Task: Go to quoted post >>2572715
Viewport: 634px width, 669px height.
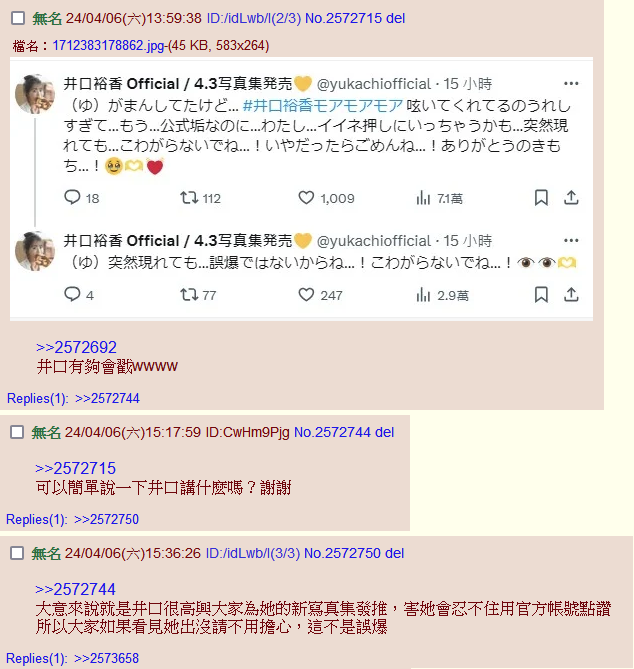Action: (76, 468)
